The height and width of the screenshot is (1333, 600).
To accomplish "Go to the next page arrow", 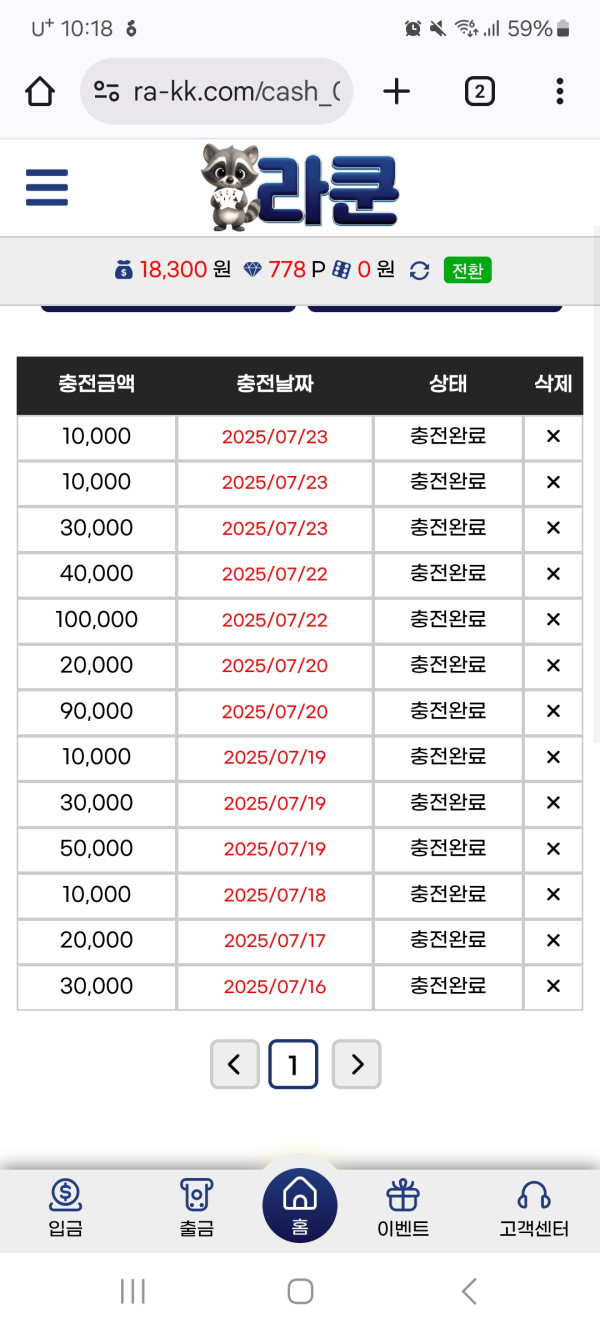I will coord(356,1064).
